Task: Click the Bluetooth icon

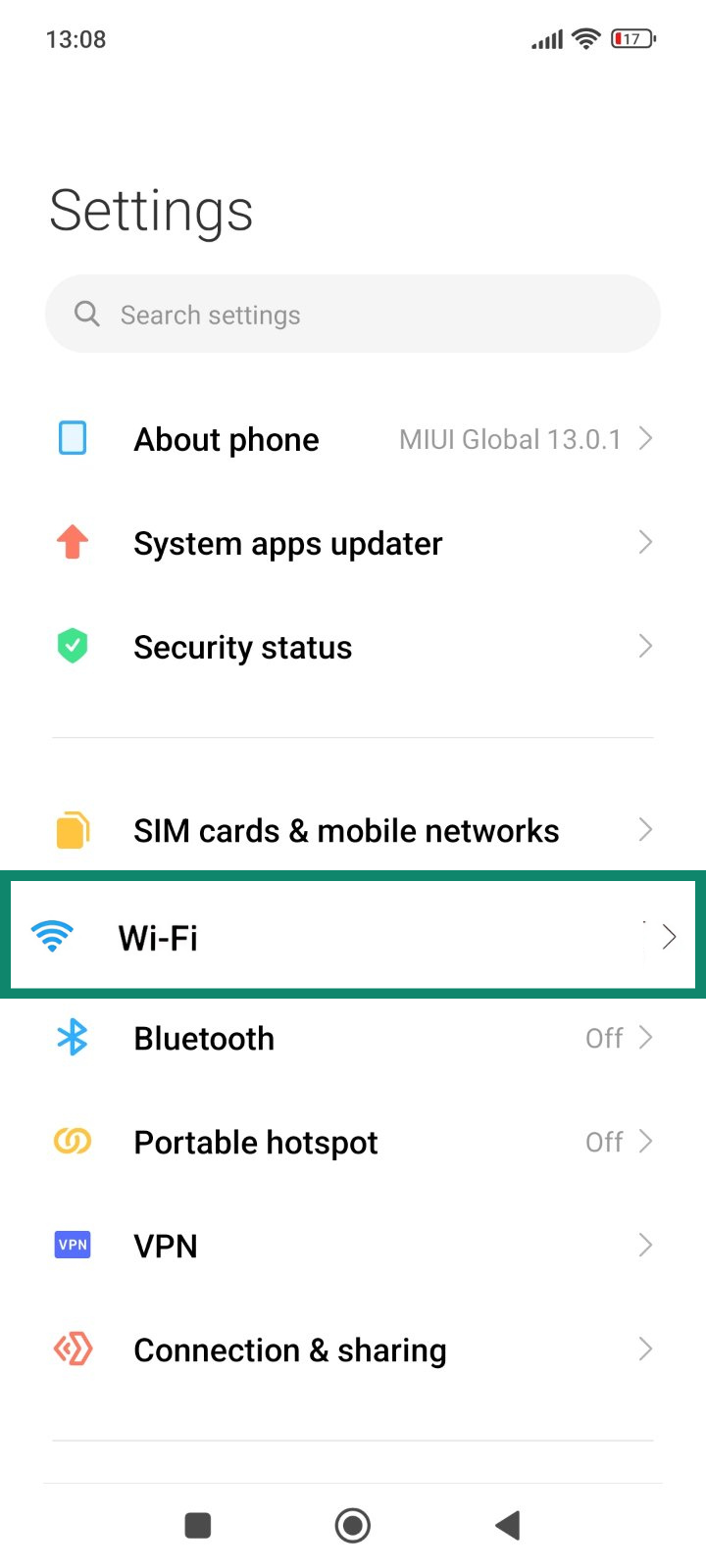Action: click(72, 1037)
